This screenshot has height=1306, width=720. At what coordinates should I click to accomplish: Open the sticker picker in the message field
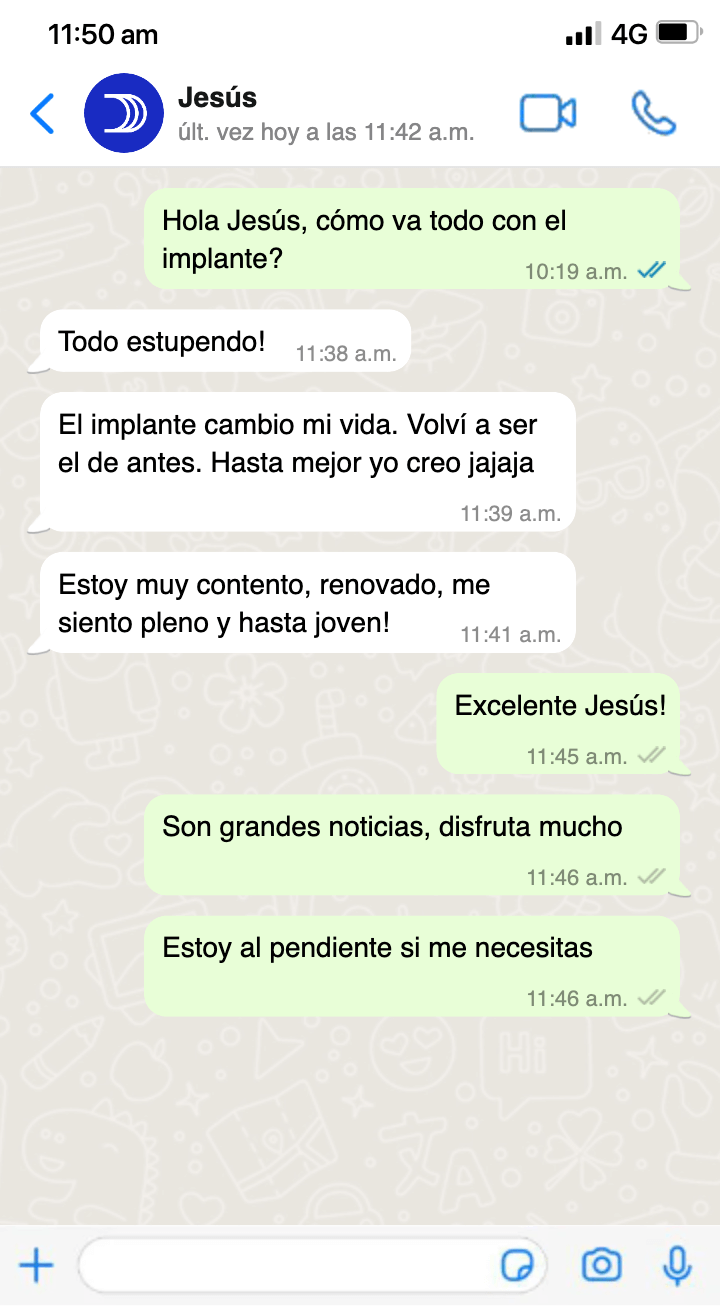[517, 1266]
